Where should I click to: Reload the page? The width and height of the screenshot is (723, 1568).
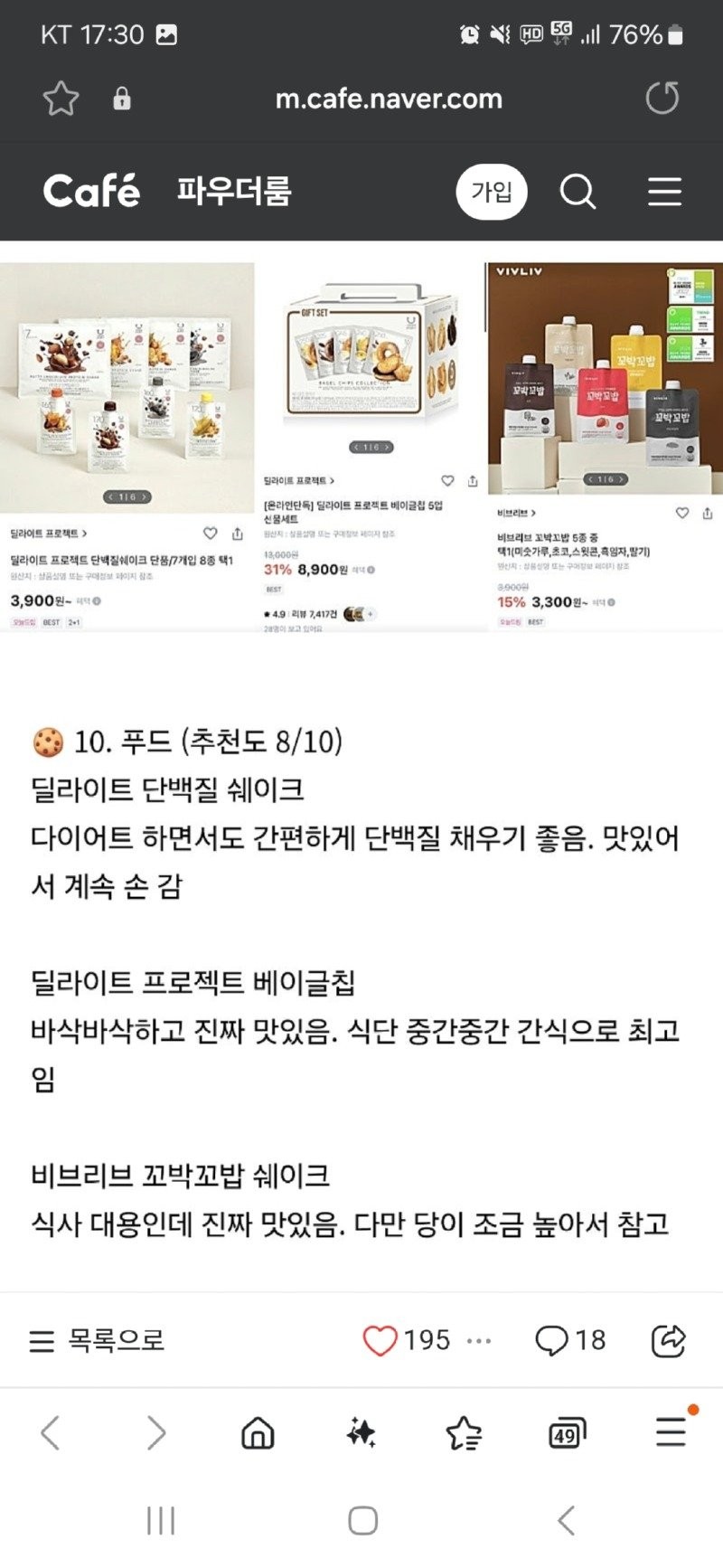coord(662,99)
